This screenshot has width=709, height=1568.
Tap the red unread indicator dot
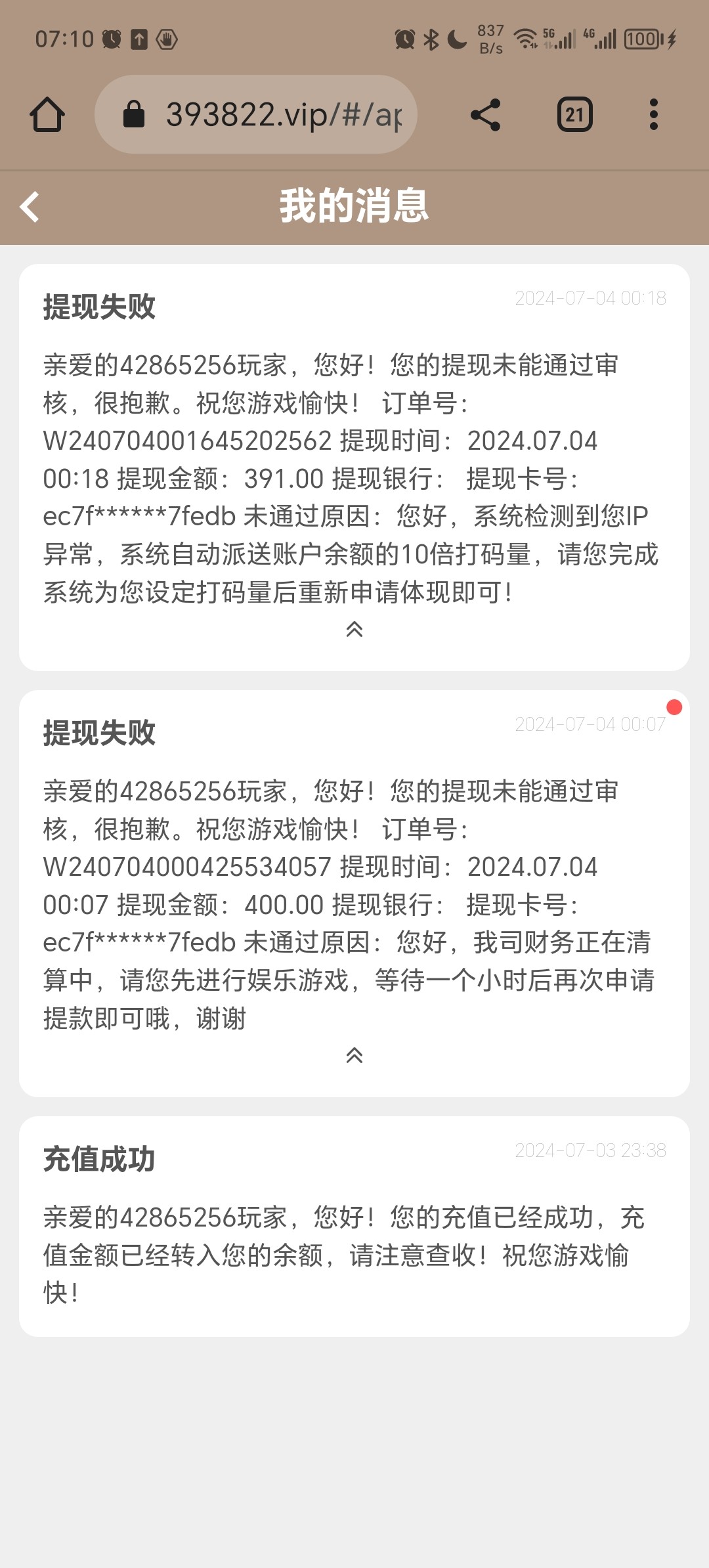[674, 707]
